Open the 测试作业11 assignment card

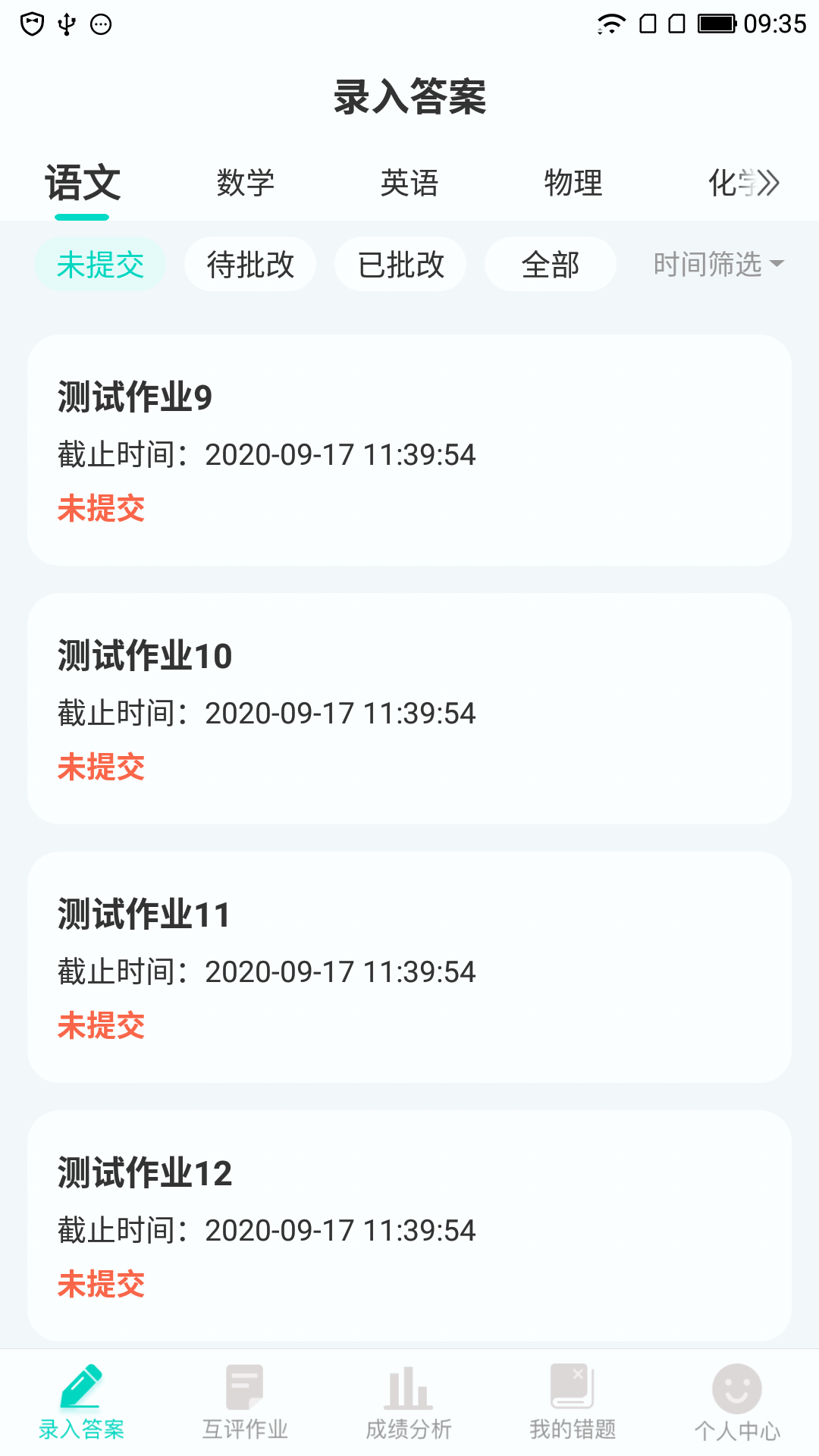click(409, 968)
